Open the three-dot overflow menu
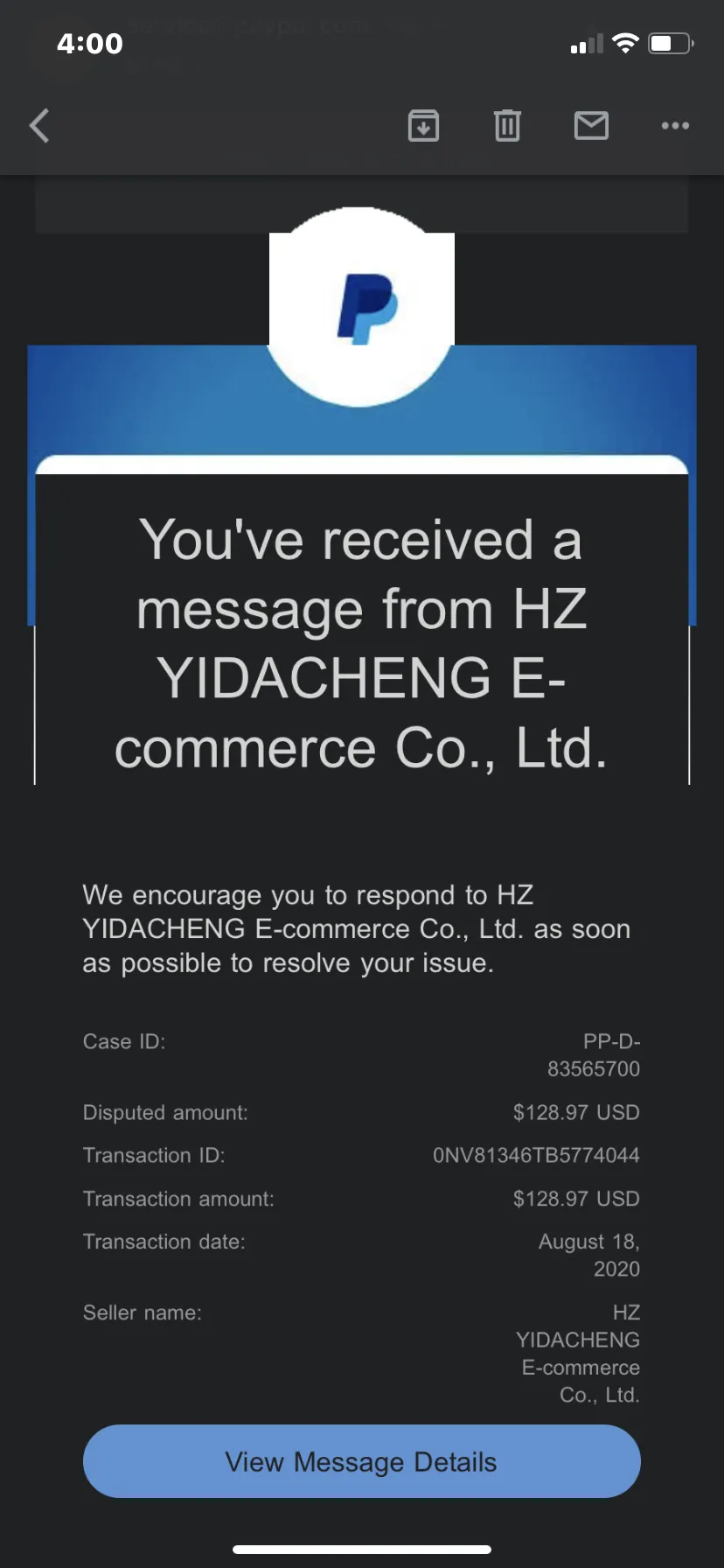This screenshot has width=724, height=1568. coord(675,126)
